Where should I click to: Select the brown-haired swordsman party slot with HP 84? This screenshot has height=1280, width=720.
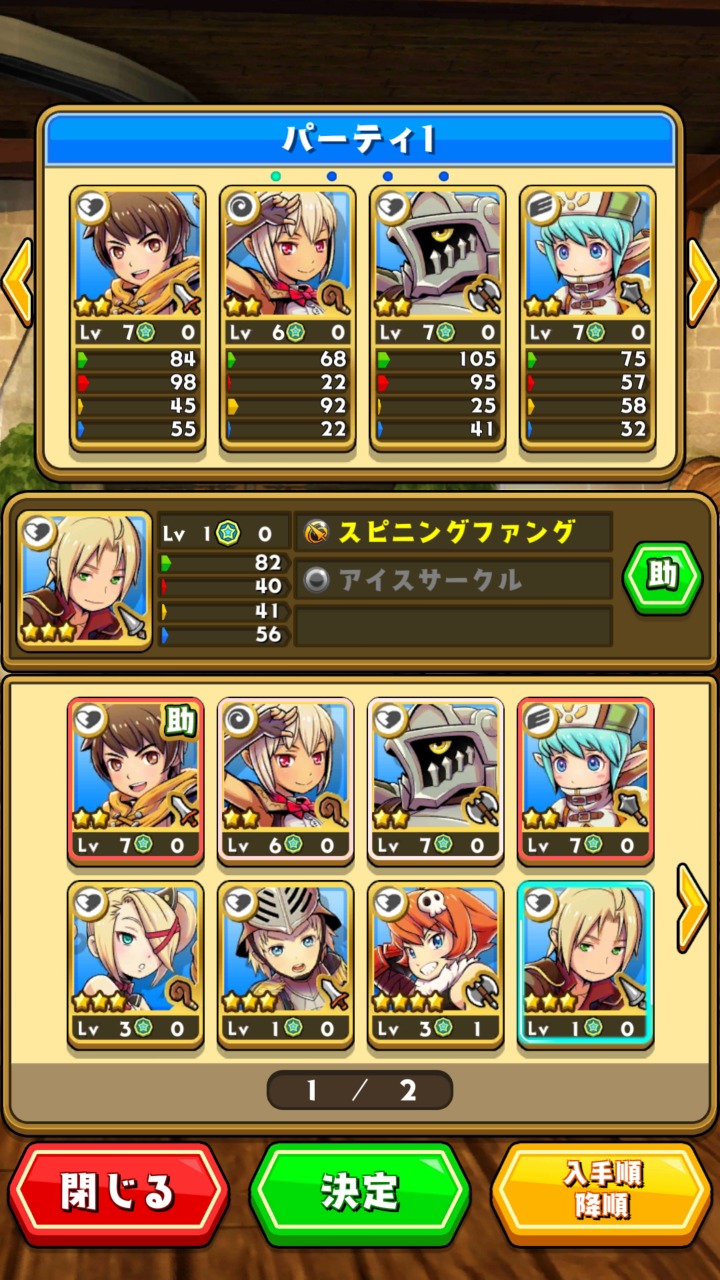[138, 315]
